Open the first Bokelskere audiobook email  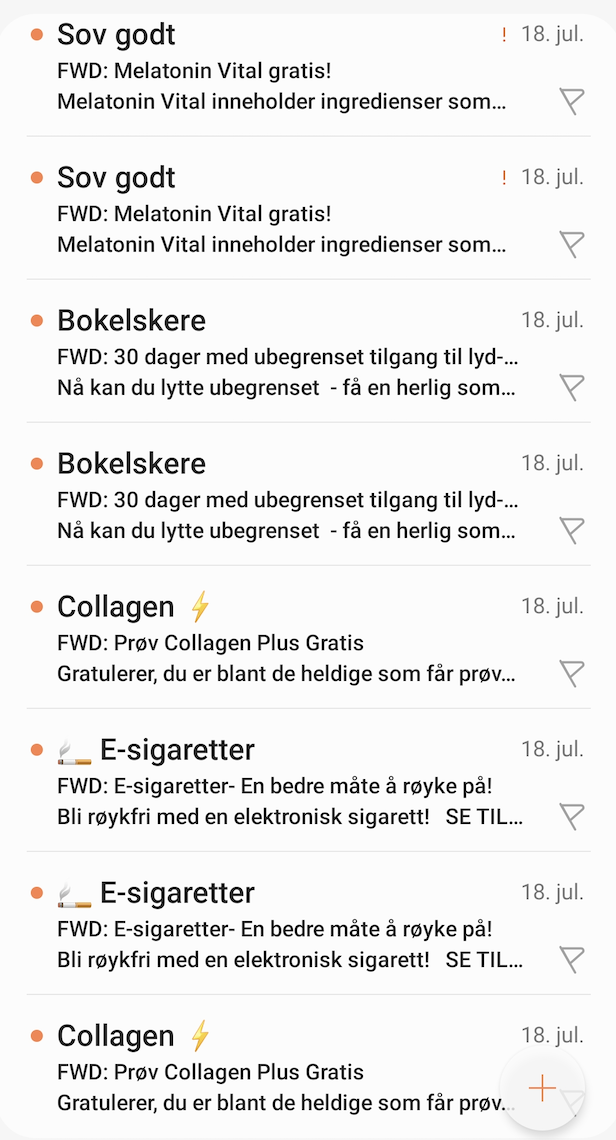pyautogui.click(x=308, y=351)
